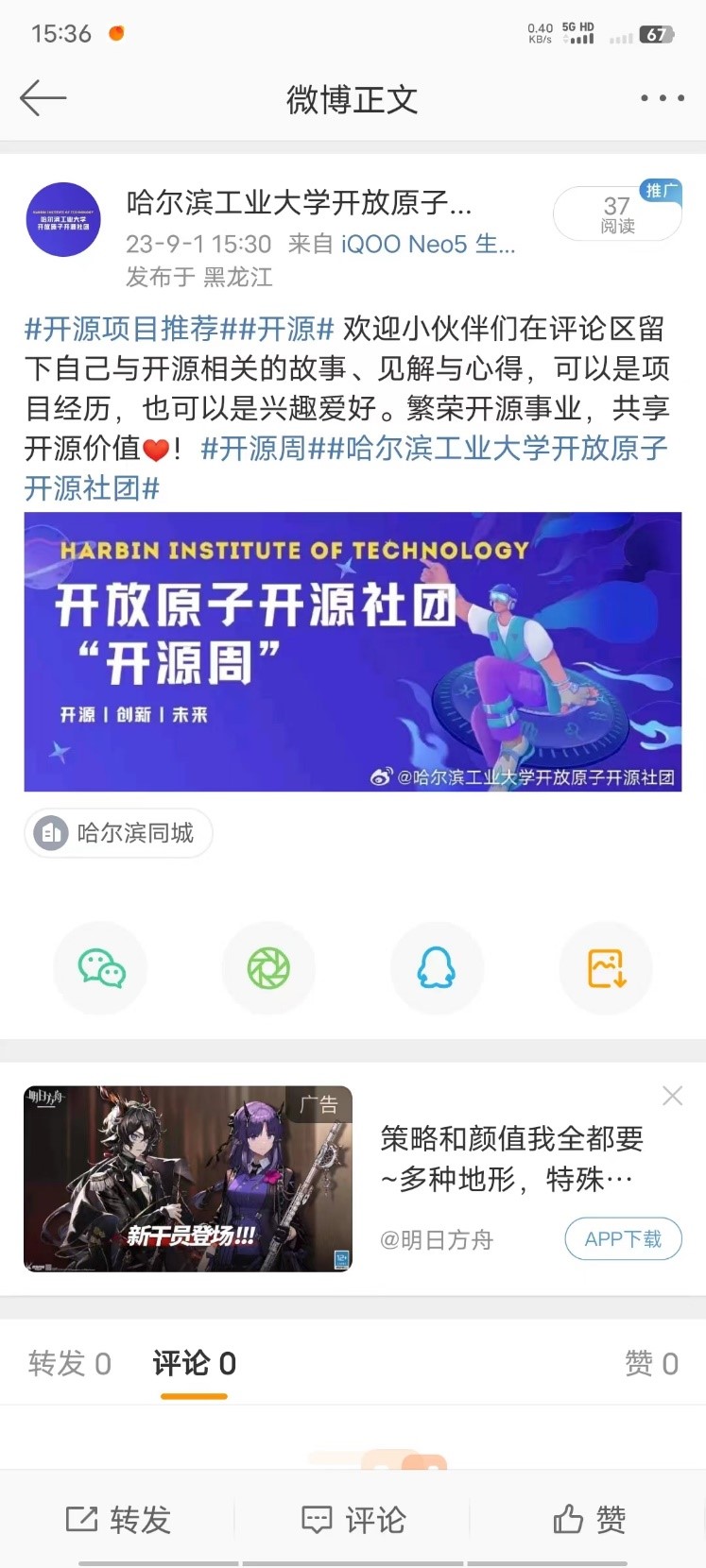This screenshot has height=1568, width=706.
Task: Repost using the bottom 转发 button
Action: pyautogui.click(x=118, y=1520)
